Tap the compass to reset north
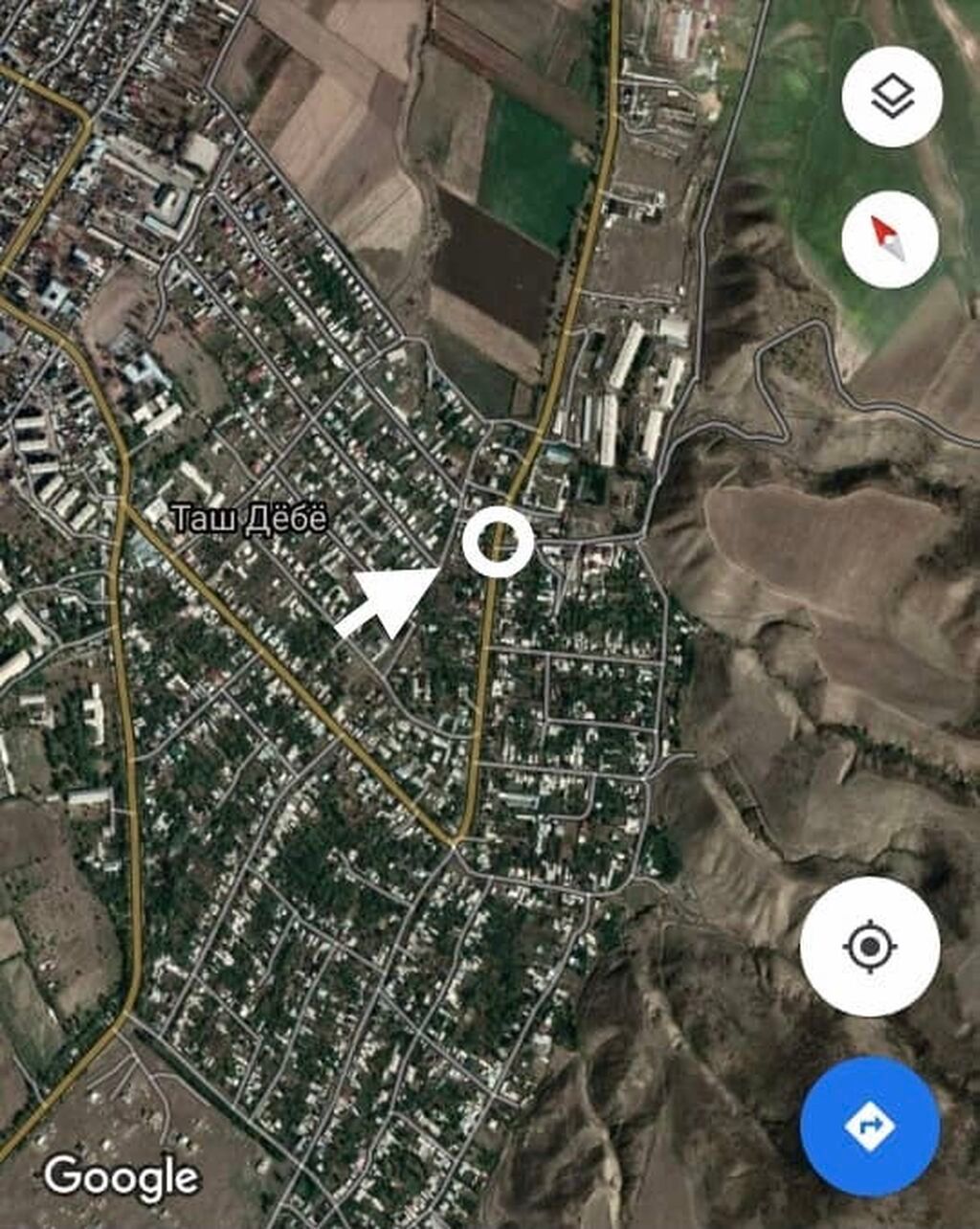This screenshot has width=980, height=1229. point(890,239)
